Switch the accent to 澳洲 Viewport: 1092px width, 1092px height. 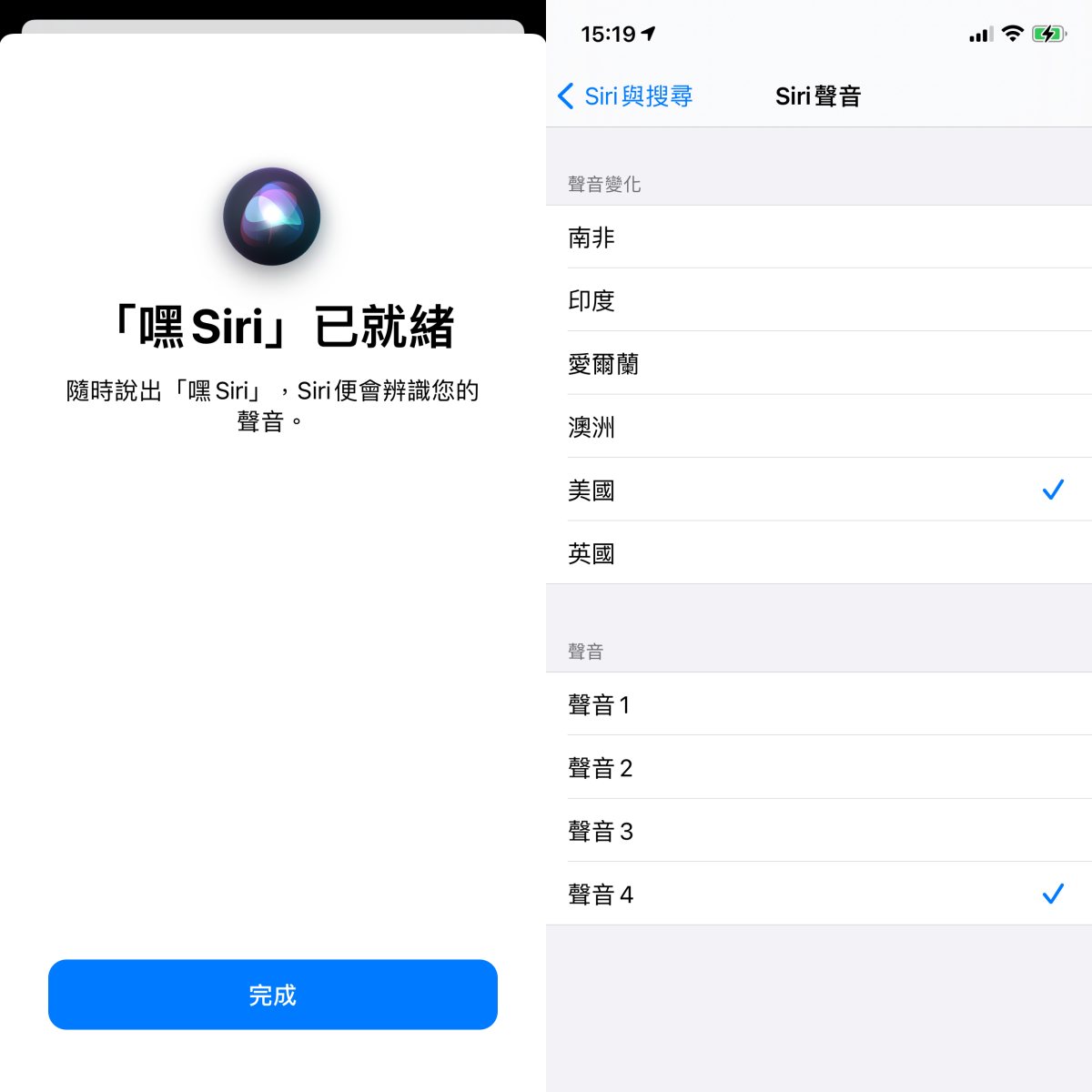point(818,427)
